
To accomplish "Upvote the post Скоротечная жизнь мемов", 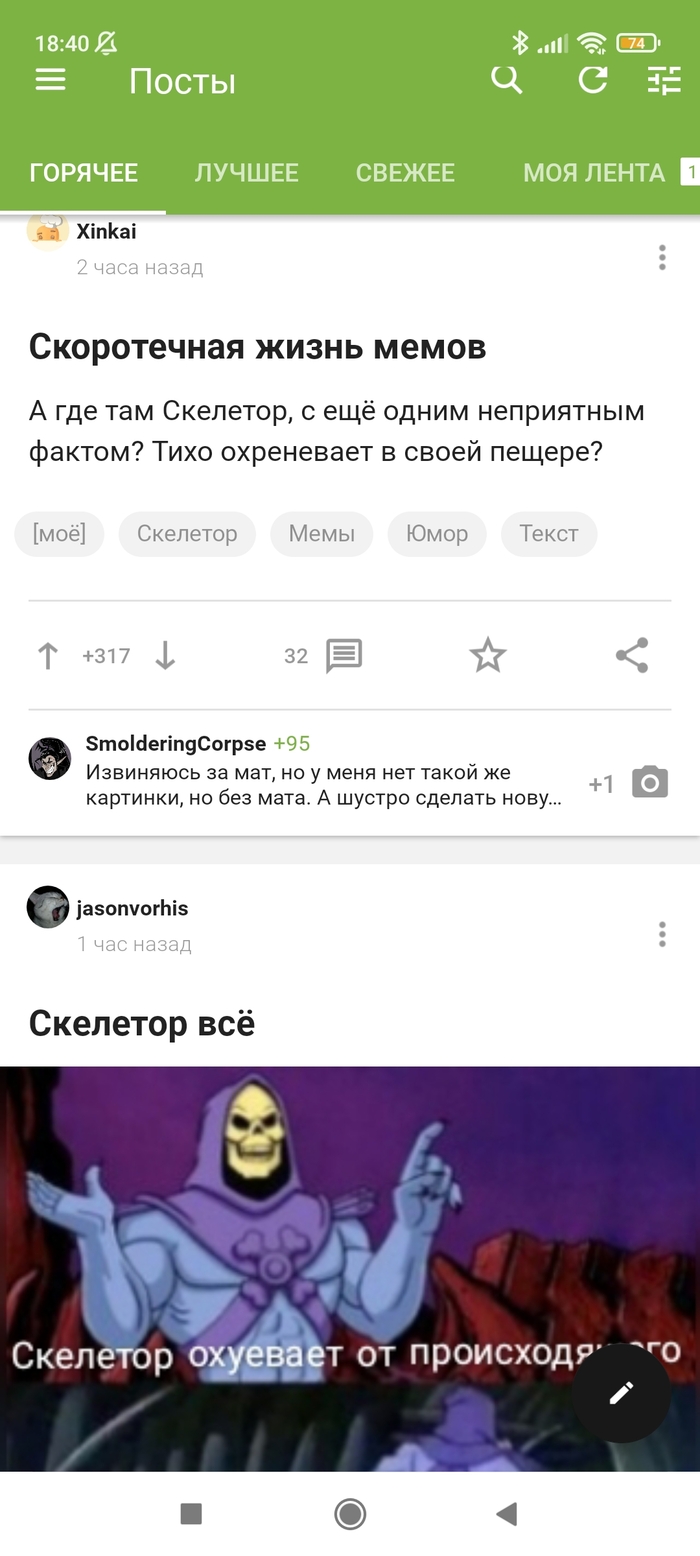I will pos(48,656).
